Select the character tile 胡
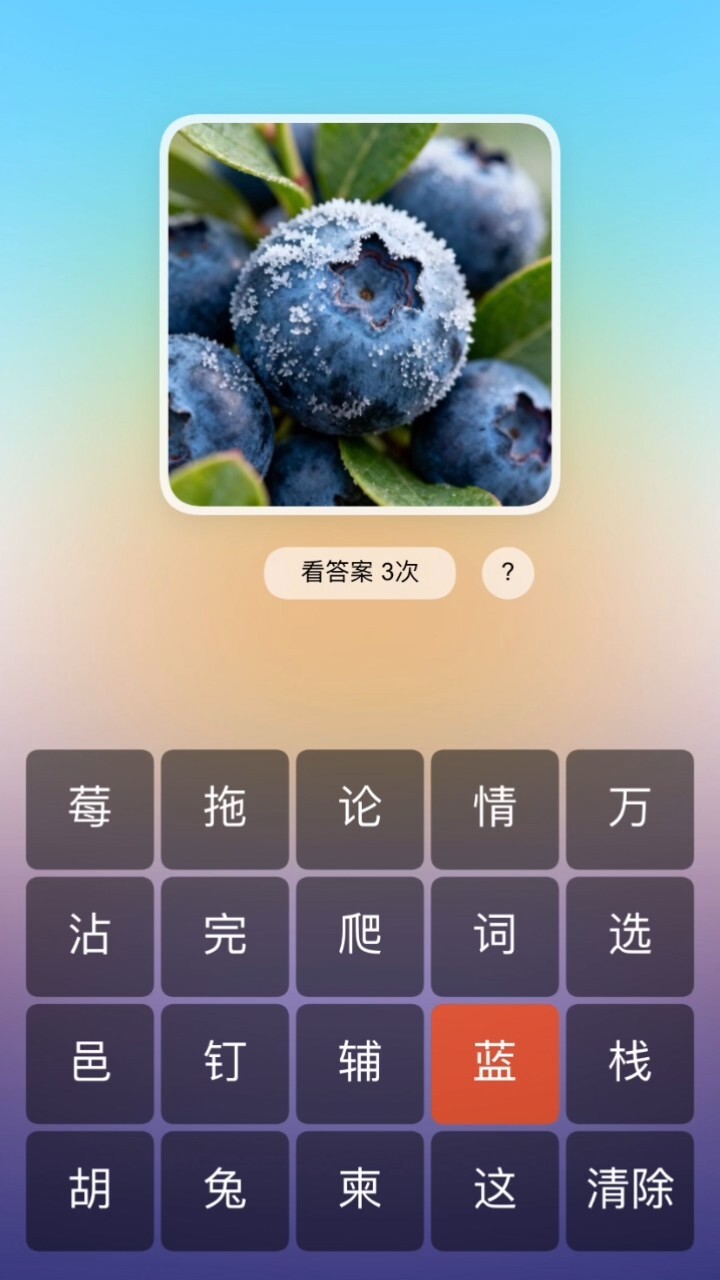This screenshot has width=720, height=1280. (89, 1190)
